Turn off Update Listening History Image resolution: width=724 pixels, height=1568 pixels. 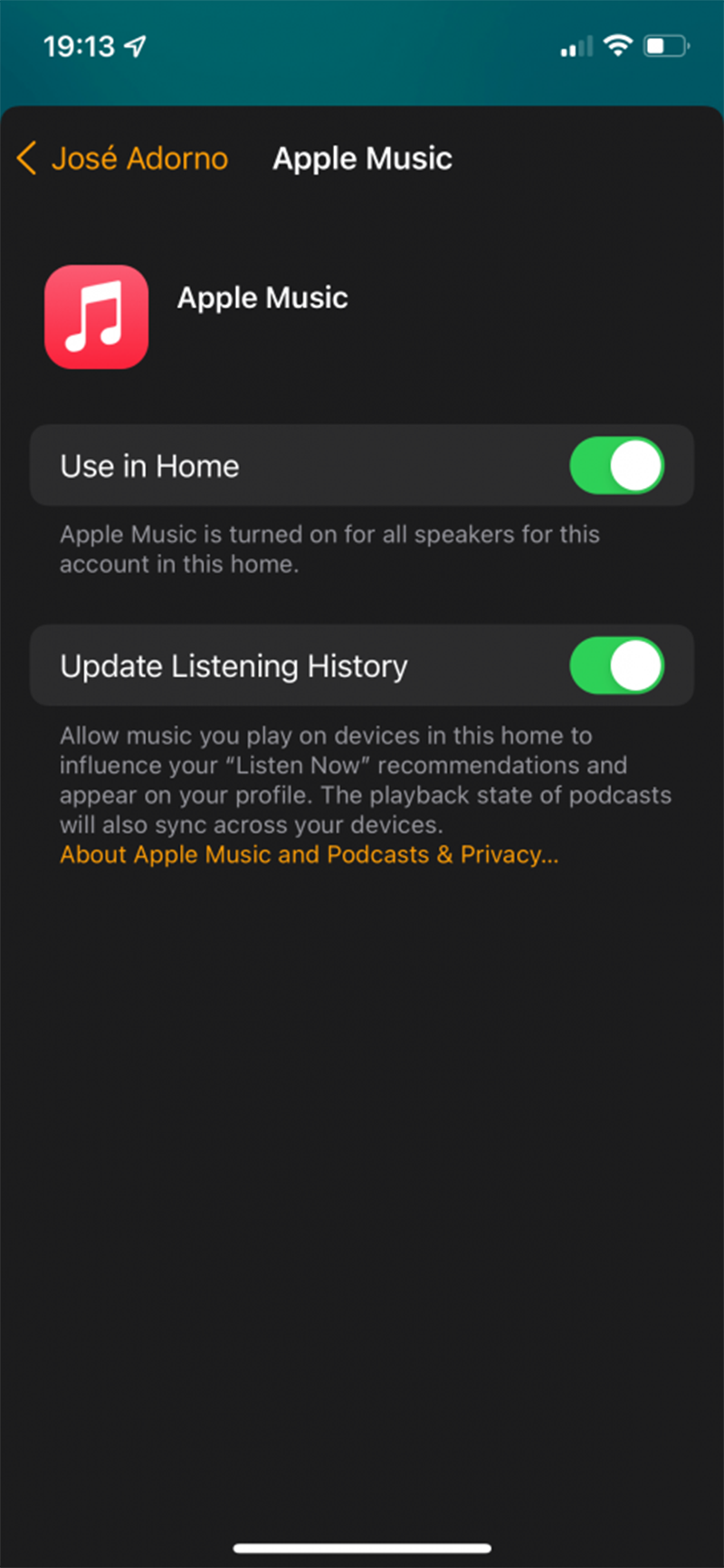click(617, 665)
